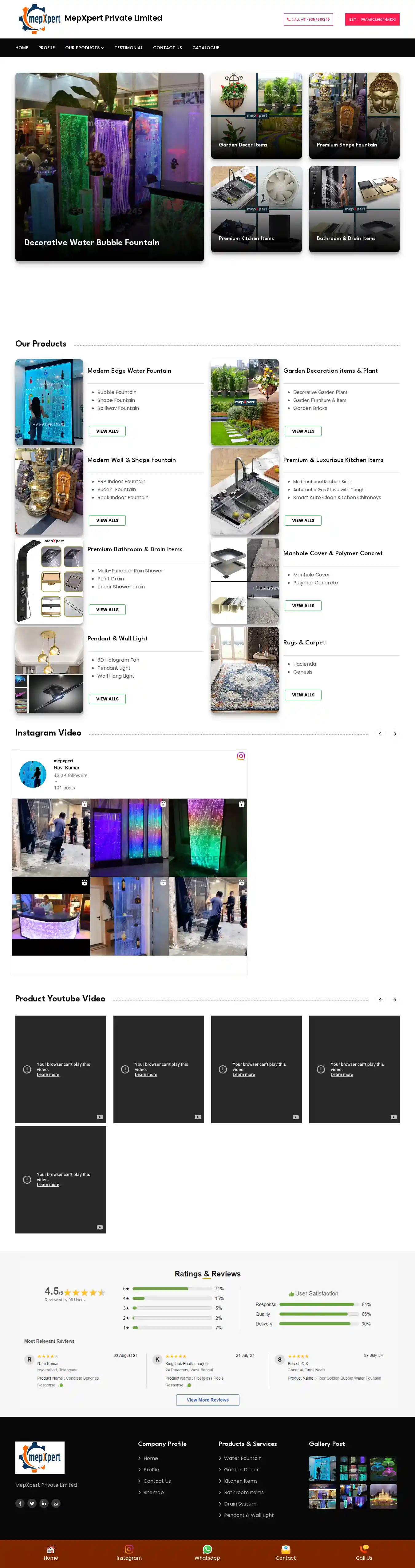Open Pendant & Wall Light footer link

248,1515
